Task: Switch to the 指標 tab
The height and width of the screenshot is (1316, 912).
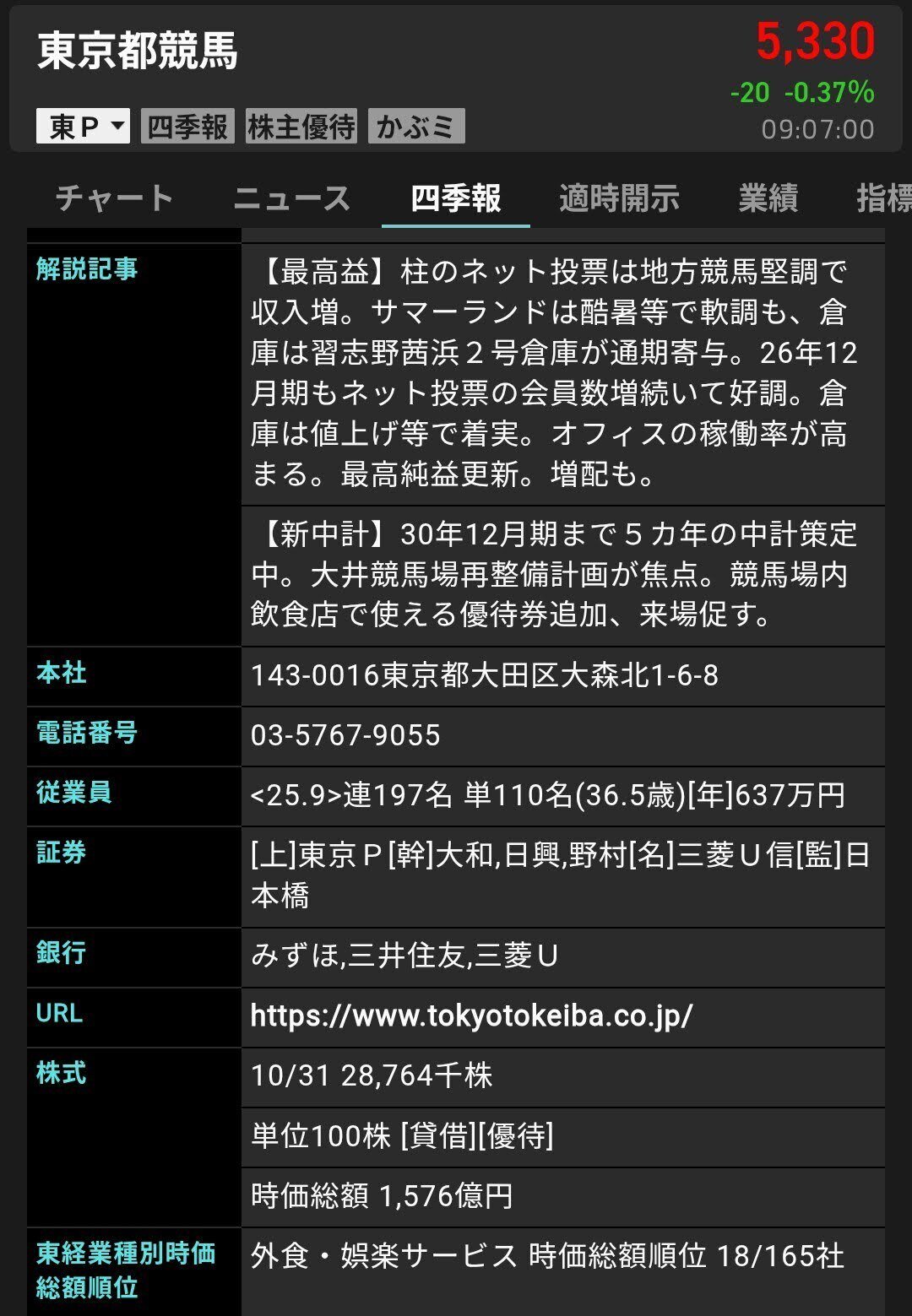Action: click(x=883, y=198)
